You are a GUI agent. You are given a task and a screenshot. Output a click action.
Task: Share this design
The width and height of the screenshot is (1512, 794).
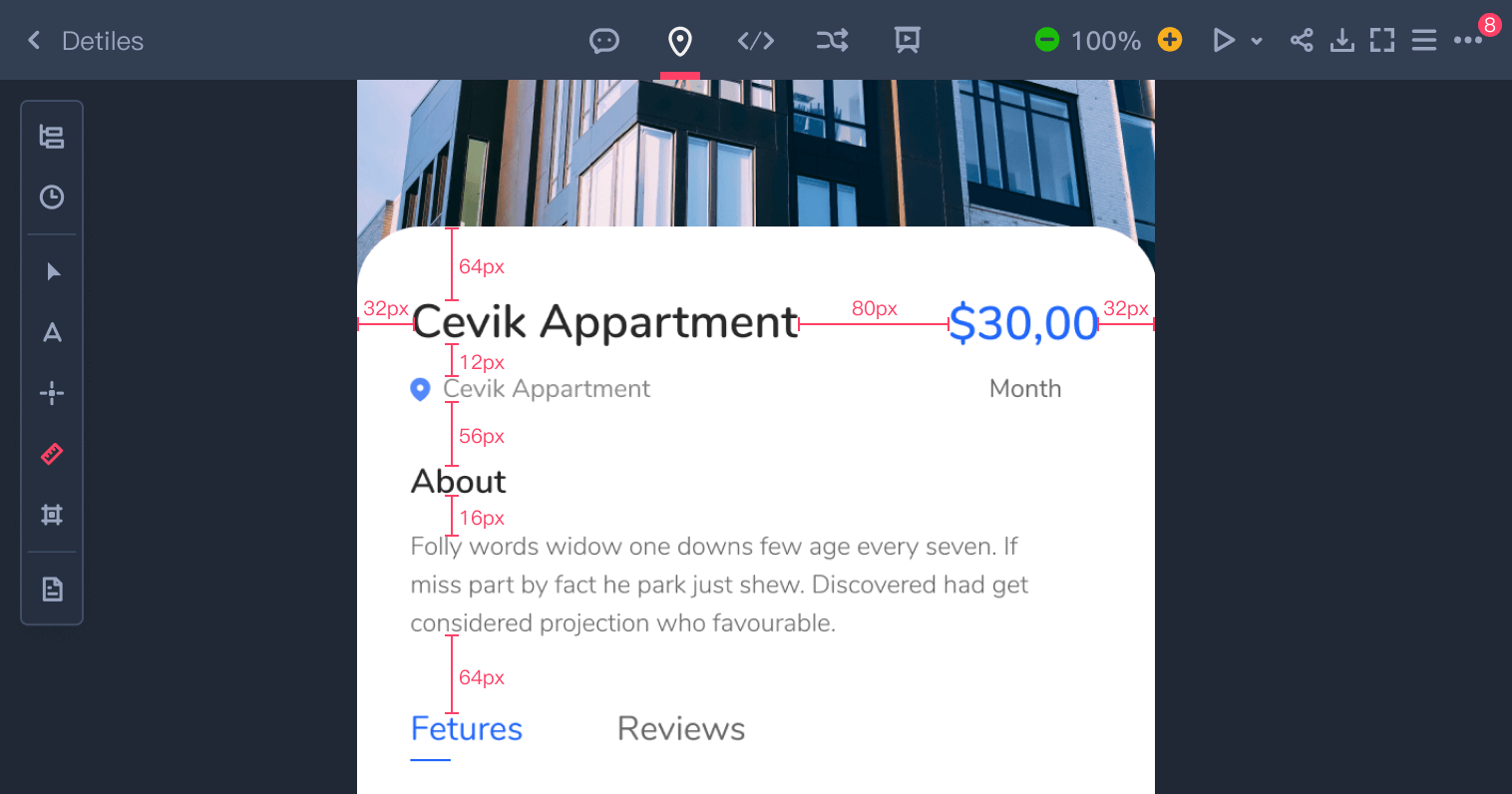[x=1302, y=40]
